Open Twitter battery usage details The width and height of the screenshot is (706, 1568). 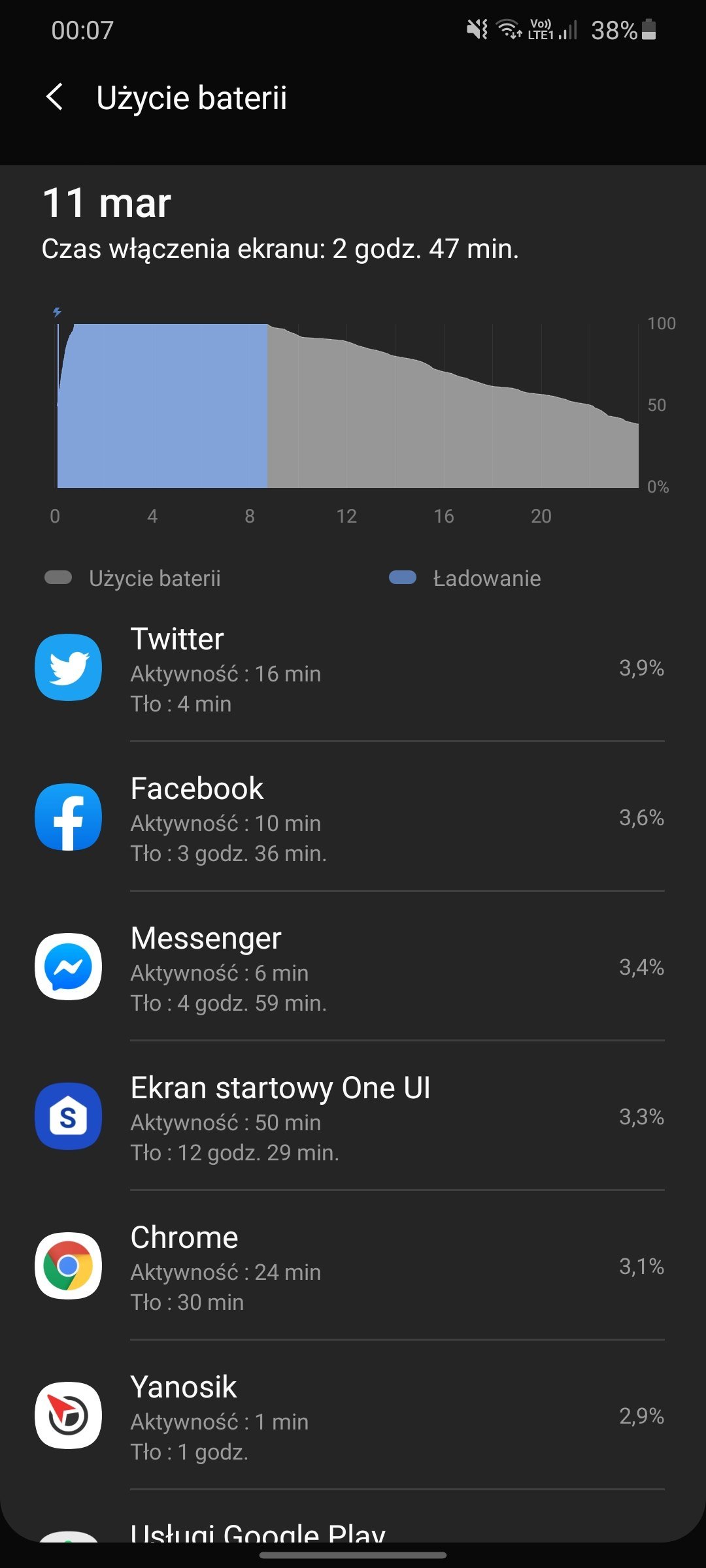tap(353, 668)
